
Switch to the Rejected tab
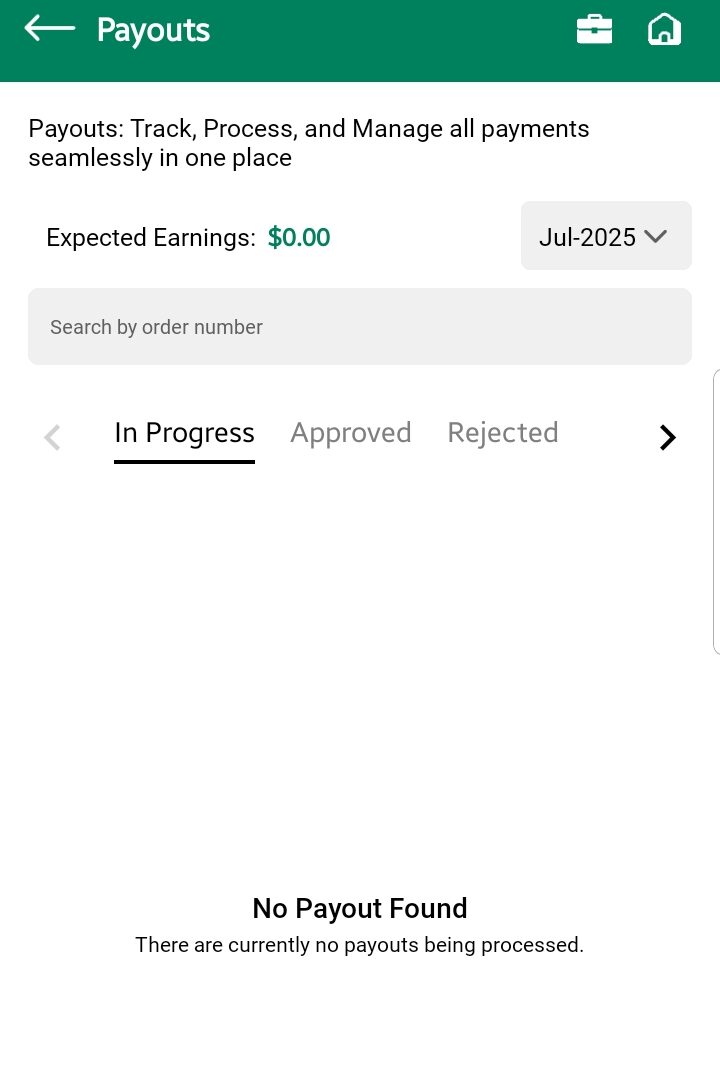click(x=502, y=433)
